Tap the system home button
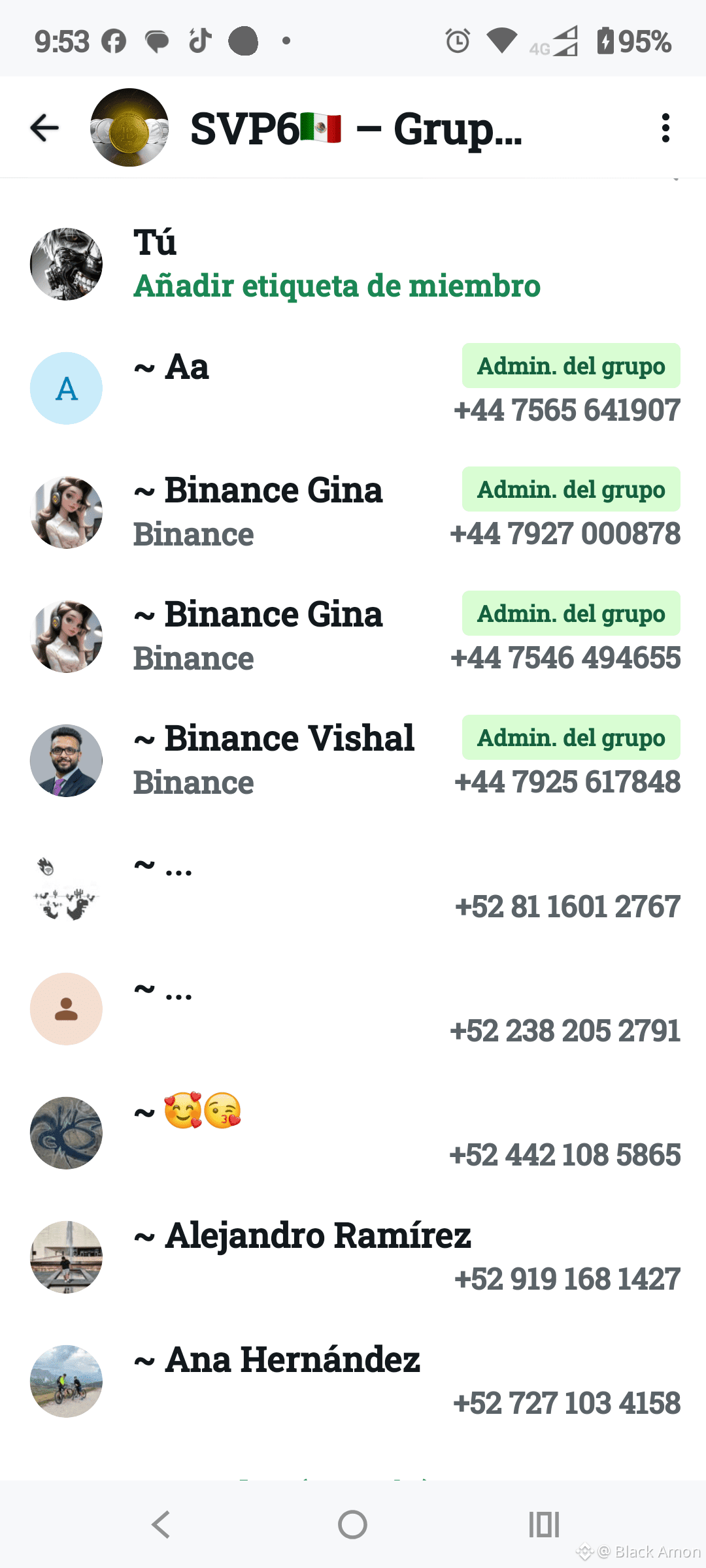Image resolution: width=706 pixels, height=1568 pixels. [x=352, y=1525]
